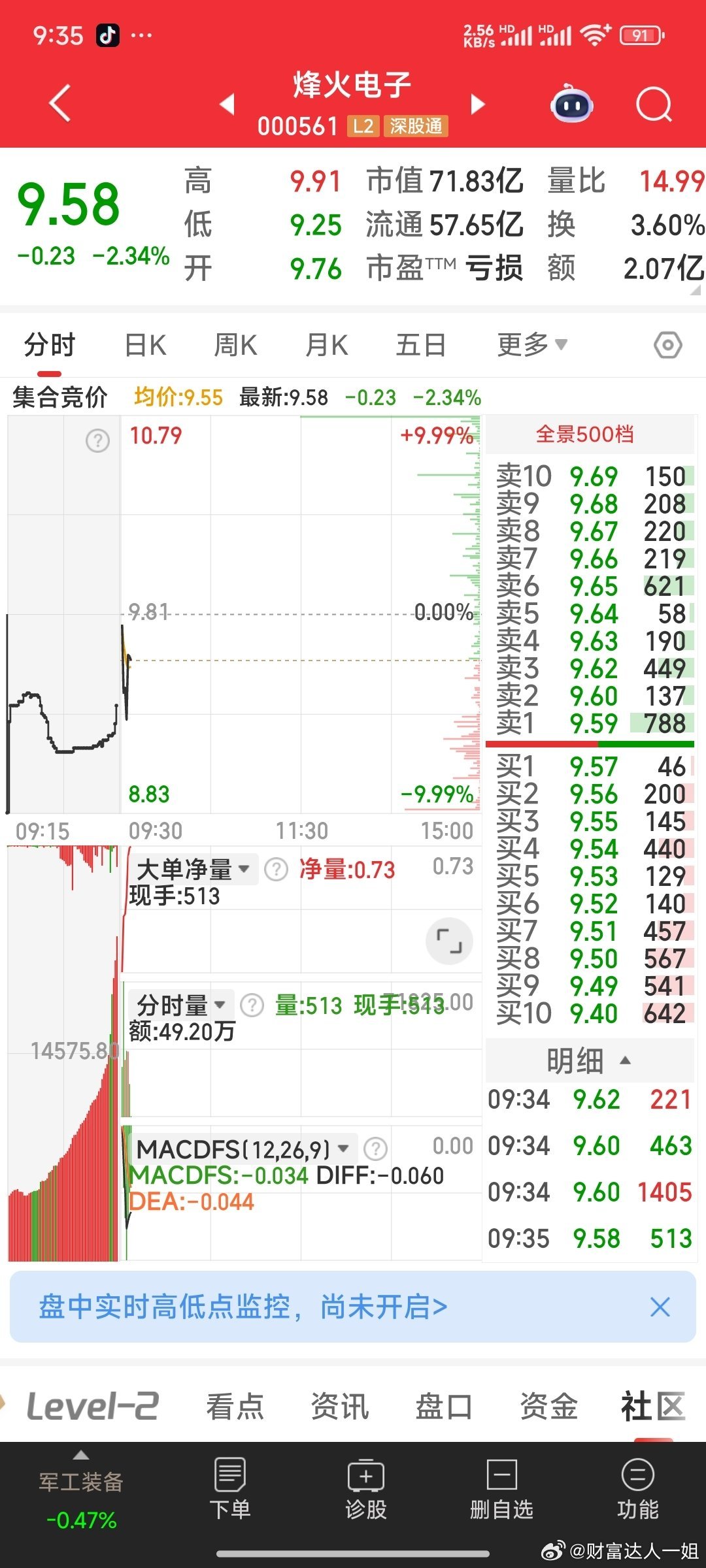Open stock search magnifier
Screen dimensions: 706x1568
pyautogui.click(x=654, y=104)
